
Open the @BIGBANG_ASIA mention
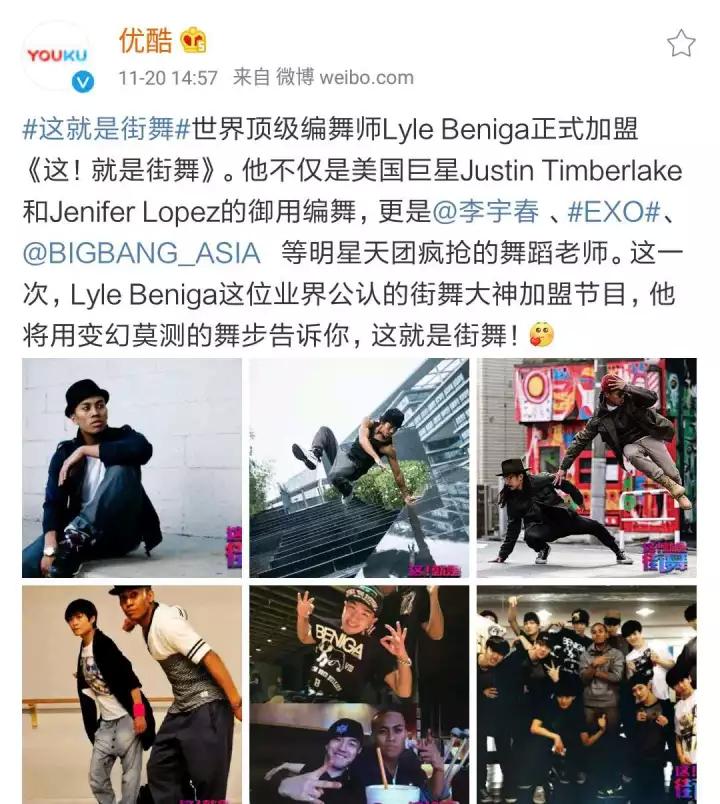pyautogui.click(x=141, y=251)
